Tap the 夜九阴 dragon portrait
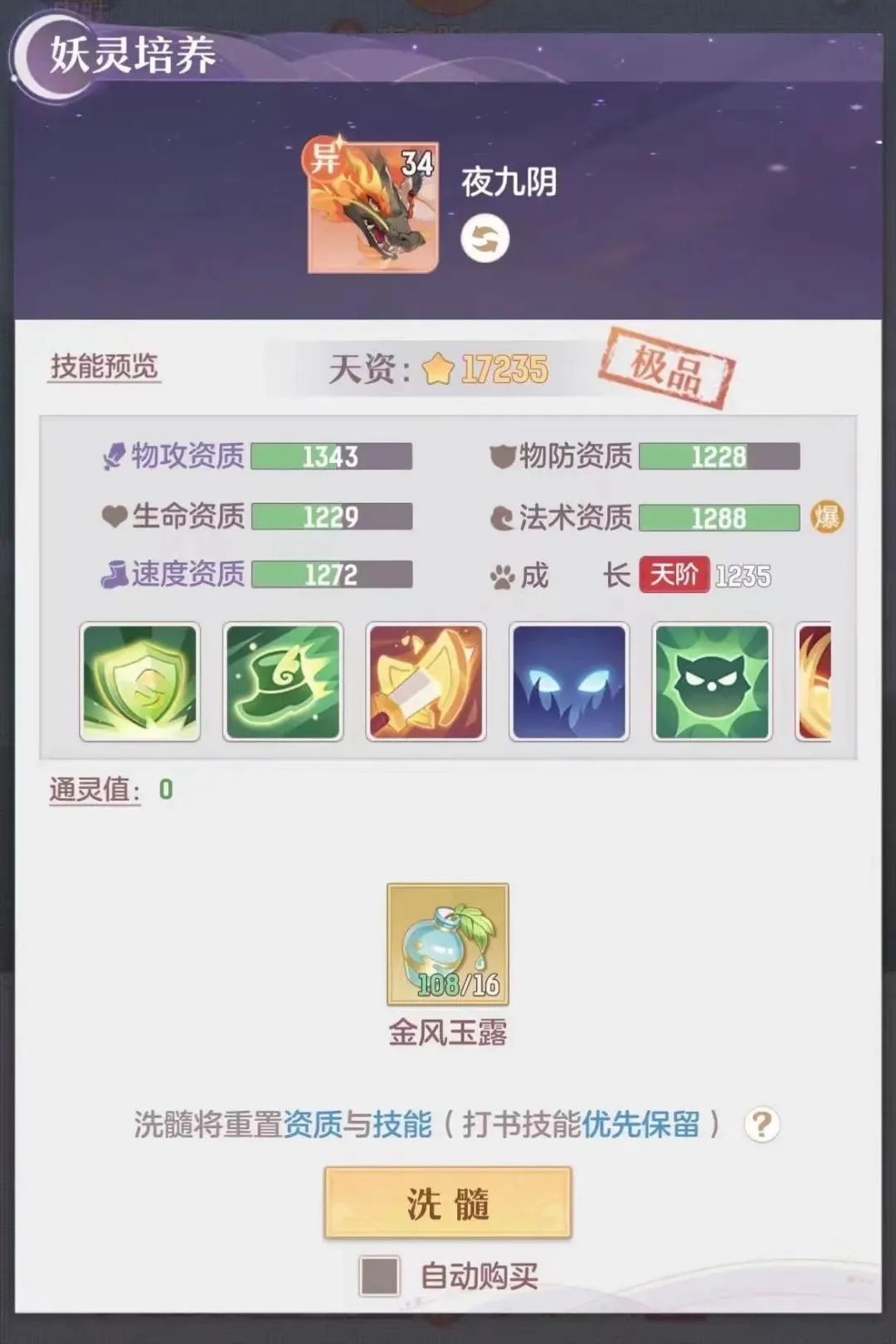Screen dimensions: 896x1344 (x=373, y=207)
